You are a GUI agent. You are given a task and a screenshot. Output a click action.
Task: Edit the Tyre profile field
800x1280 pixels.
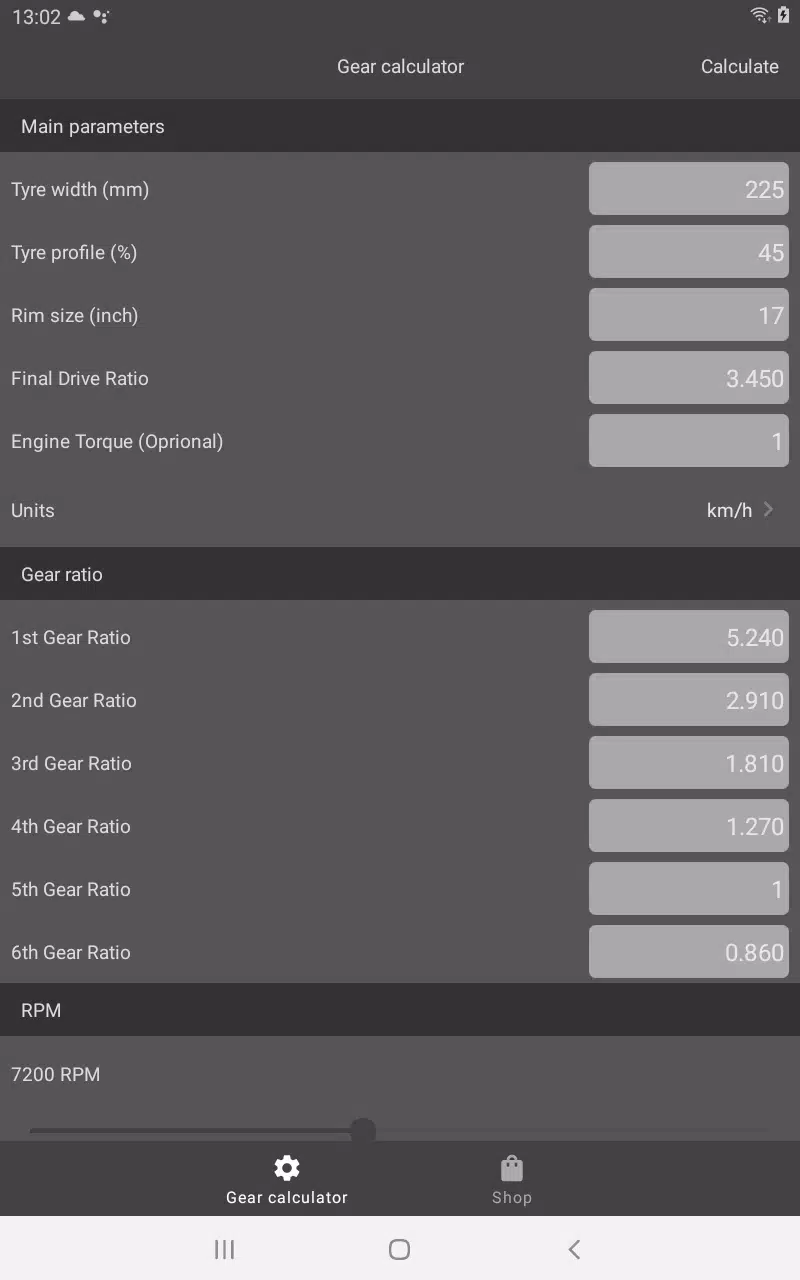pos(688,252)
